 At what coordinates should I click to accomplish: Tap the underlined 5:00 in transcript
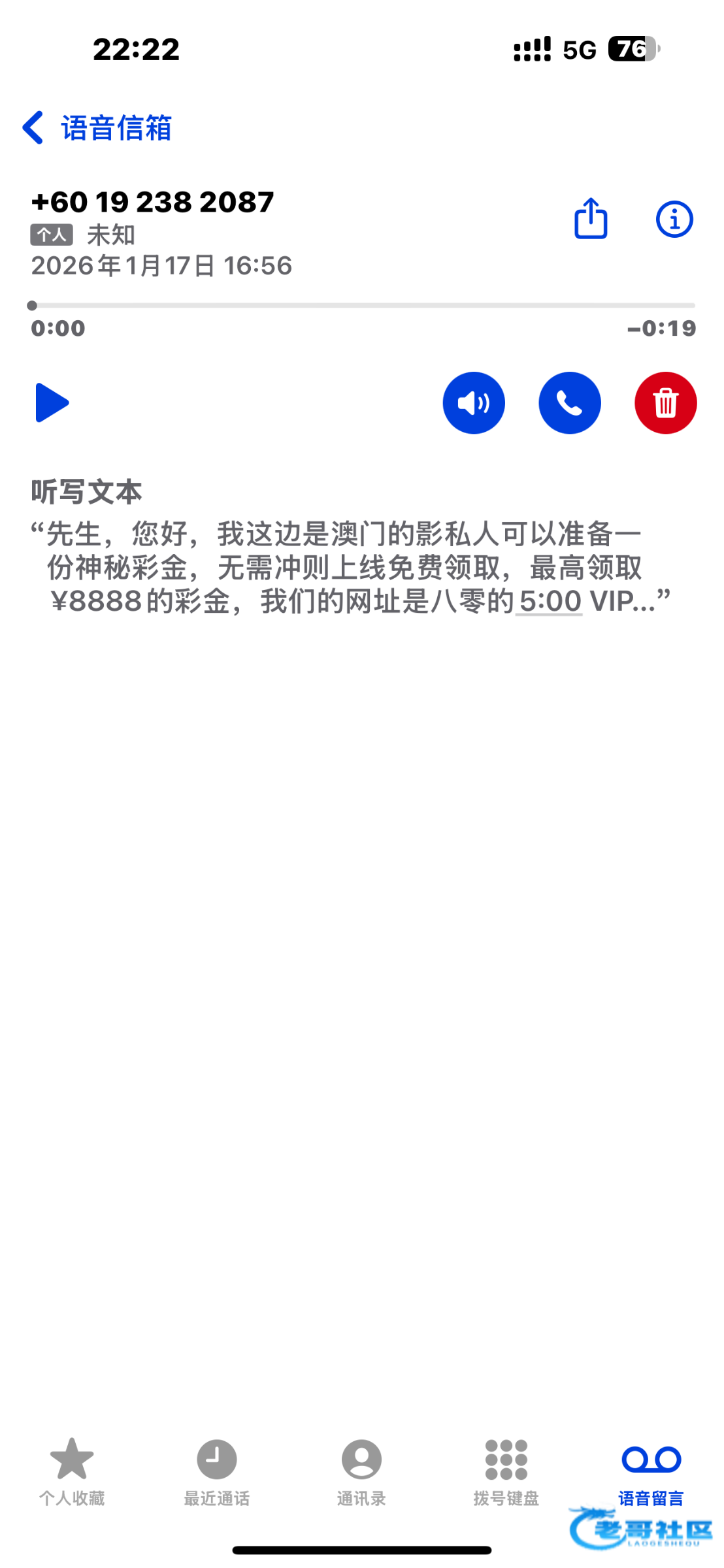pos(550,601)
